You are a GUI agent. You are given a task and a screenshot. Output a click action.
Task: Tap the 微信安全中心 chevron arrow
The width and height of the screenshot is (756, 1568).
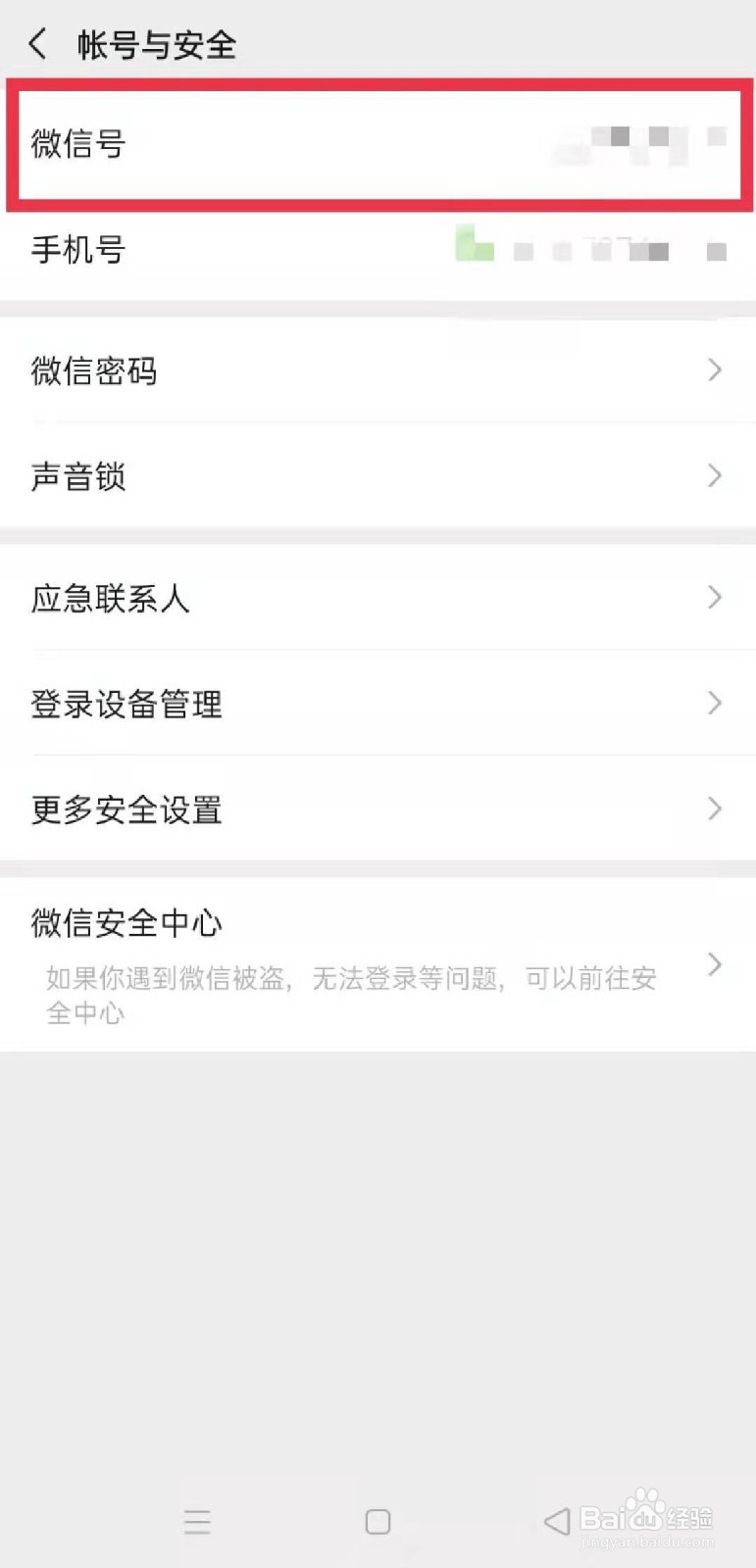pos(715,965)
